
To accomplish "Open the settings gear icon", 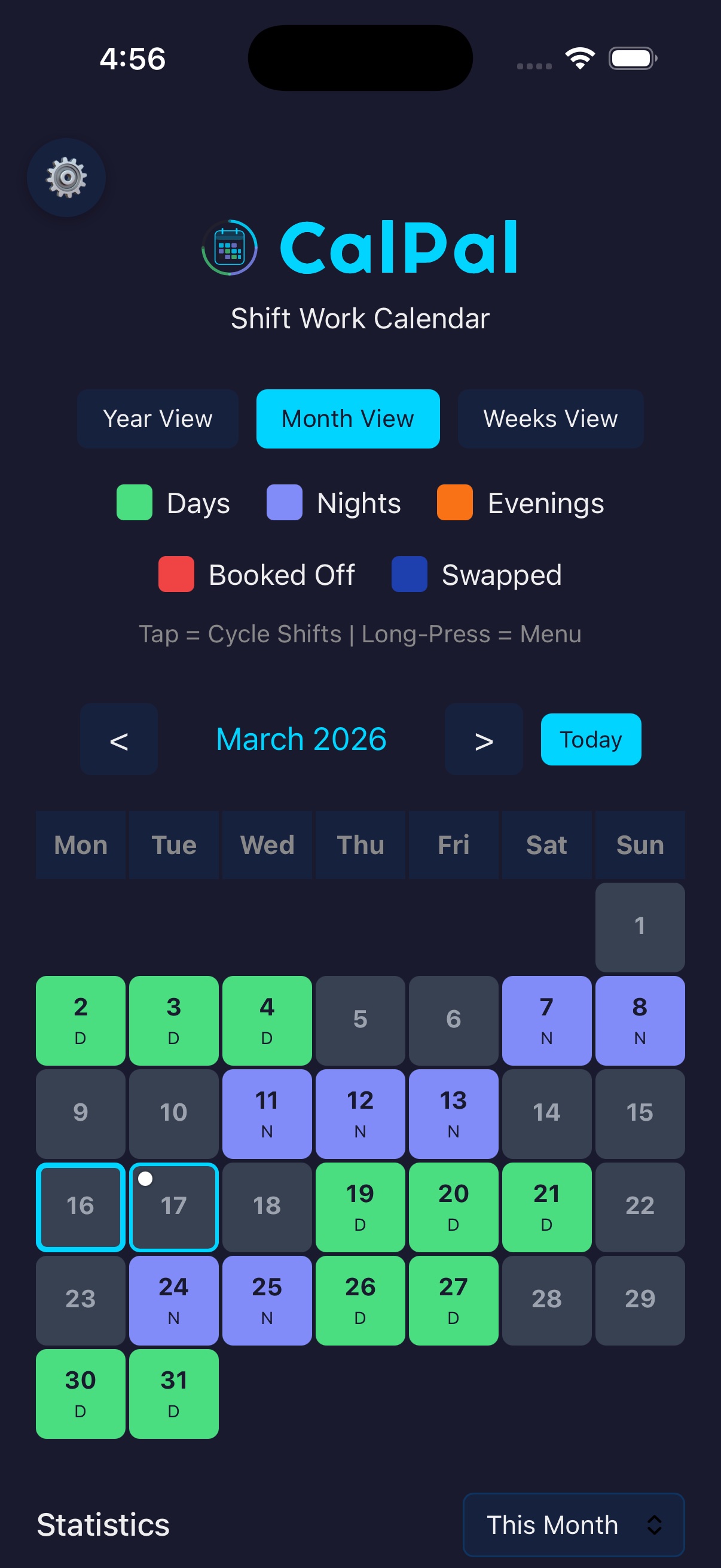I will [x=66, y=176].
